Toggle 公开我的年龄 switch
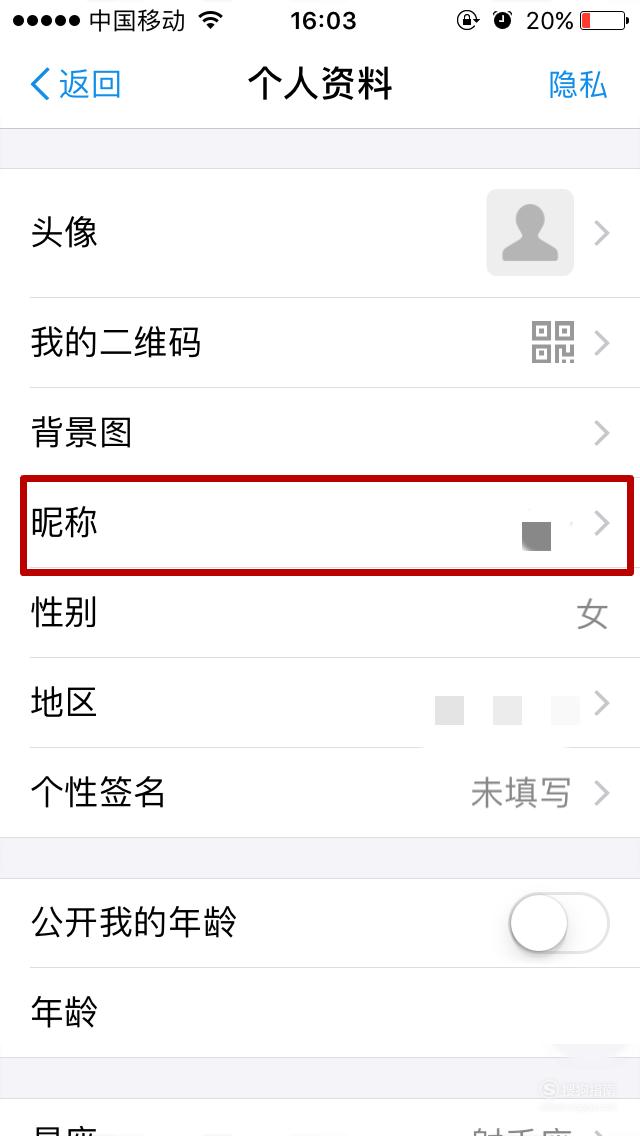This screenshot has width=640, height=1136. pos(559,923)
